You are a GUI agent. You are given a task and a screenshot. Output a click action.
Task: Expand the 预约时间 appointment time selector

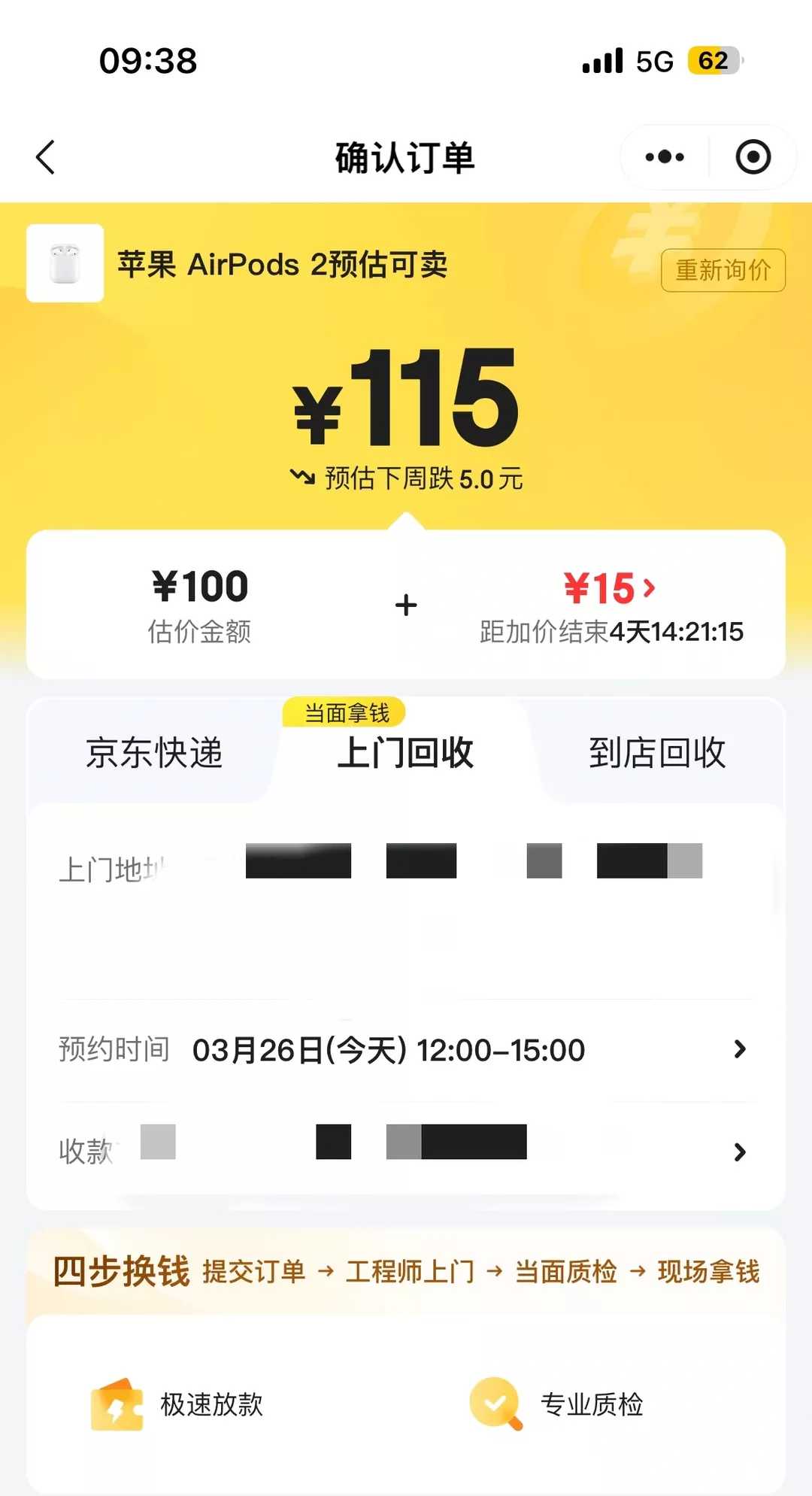[406, 1049]
